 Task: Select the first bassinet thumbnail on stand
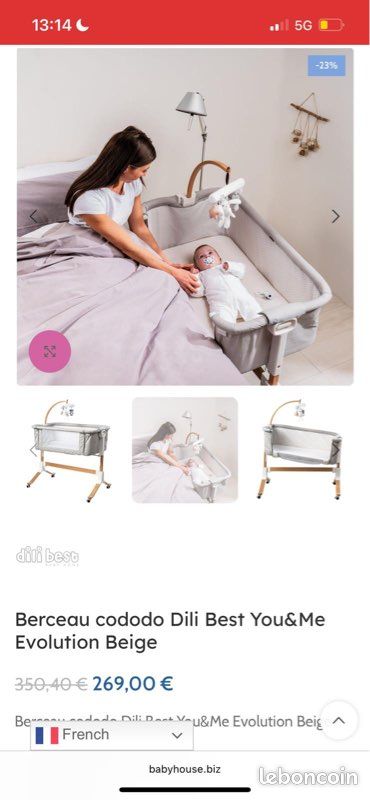click(x=68, y=450)
